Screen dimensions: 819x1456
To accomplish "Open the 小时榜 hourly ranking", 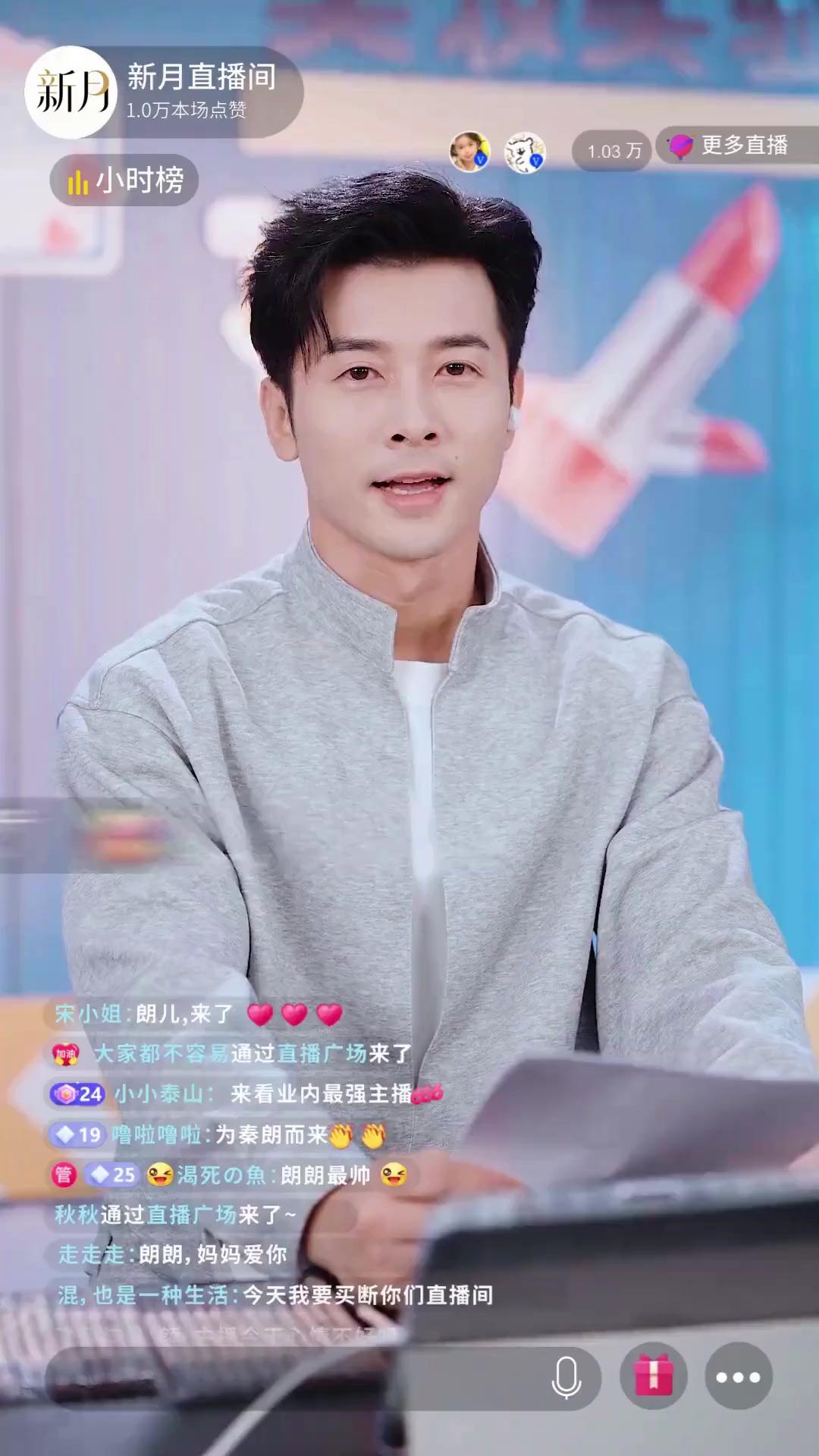I will pyautogui.click(x=124, y=180).
